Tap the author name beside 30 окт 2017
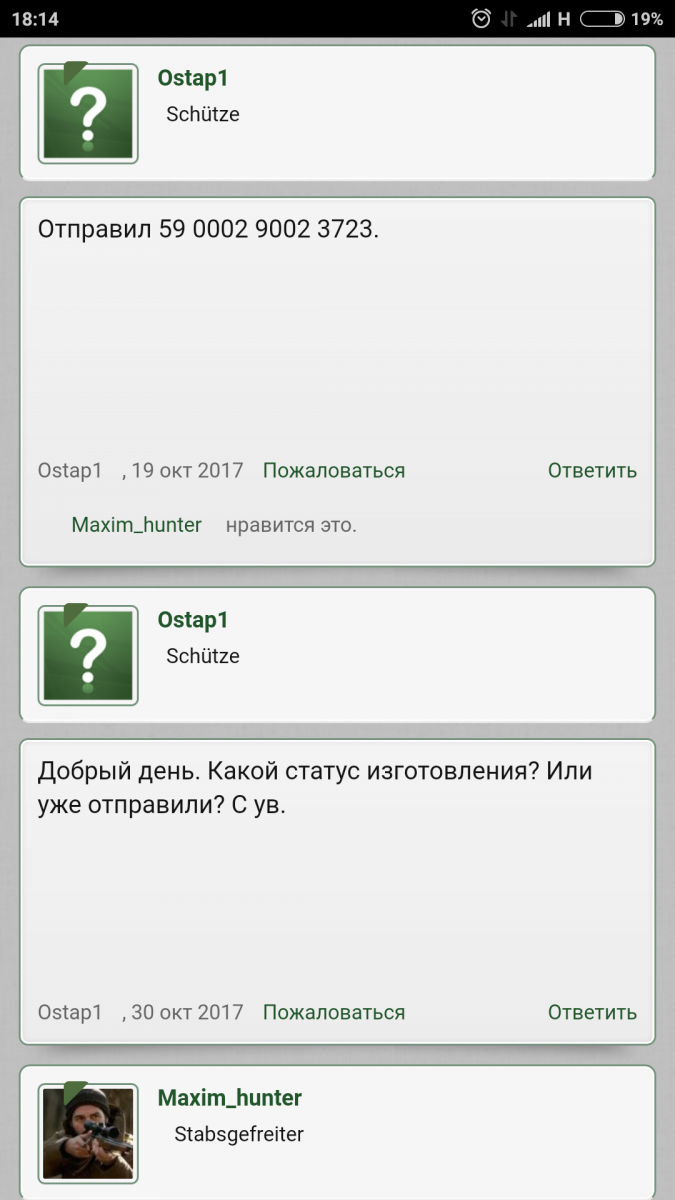675x1200 pixels. coord(70,1012)
